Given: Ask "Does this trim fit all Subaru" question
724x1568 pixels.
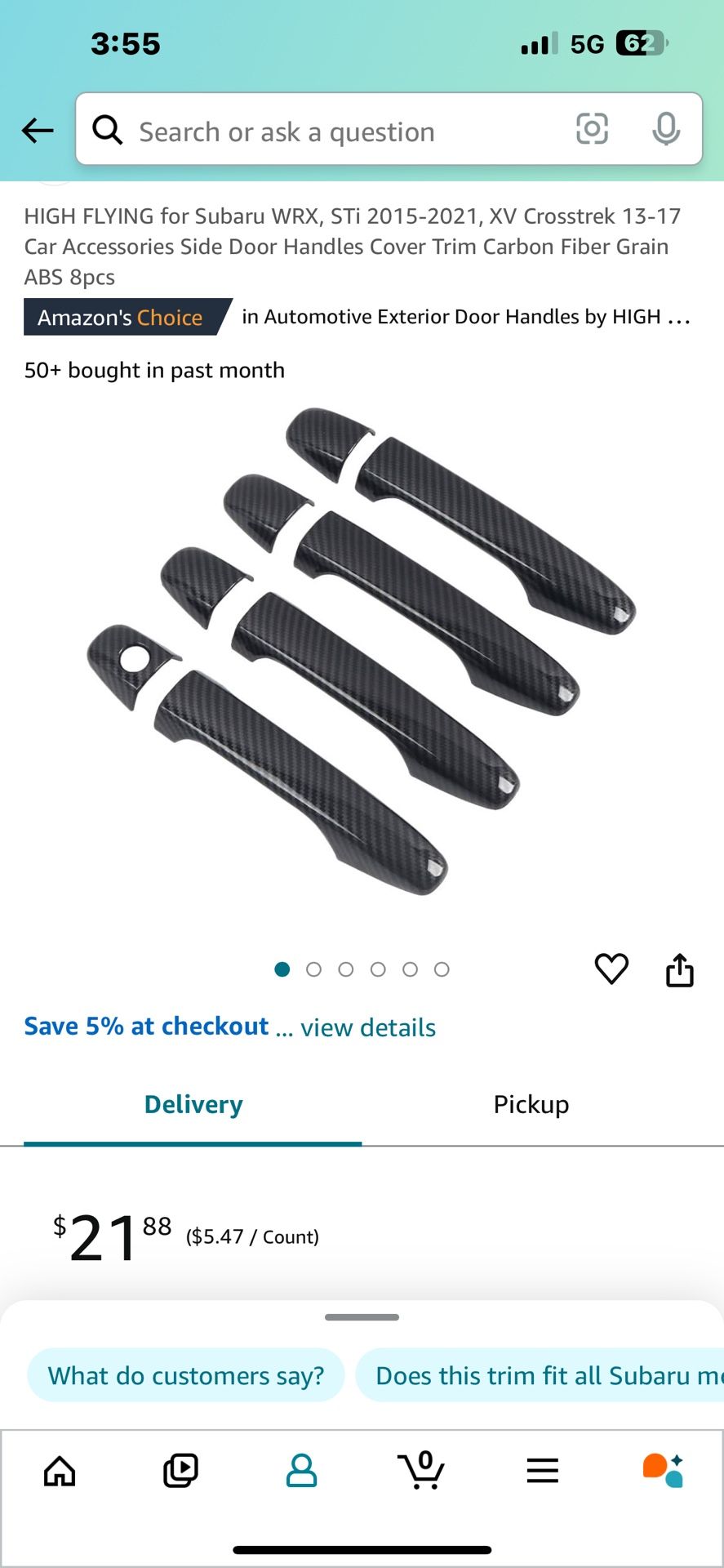Looking at the screenshot, I should [543, 1375].
